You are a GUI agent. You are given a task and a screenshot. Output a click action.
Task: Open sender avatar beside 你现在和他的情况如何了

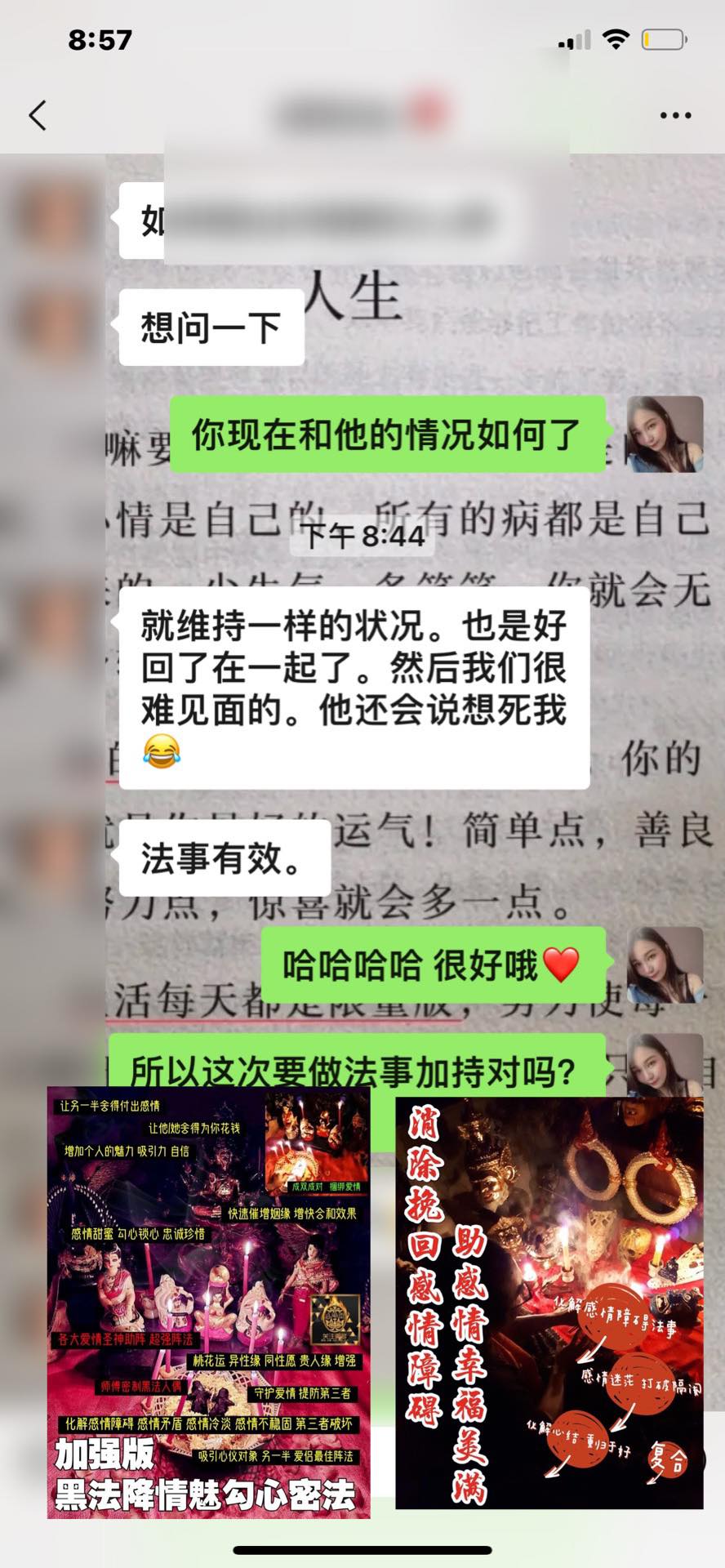pyautogui.click(x=665, y=434)
